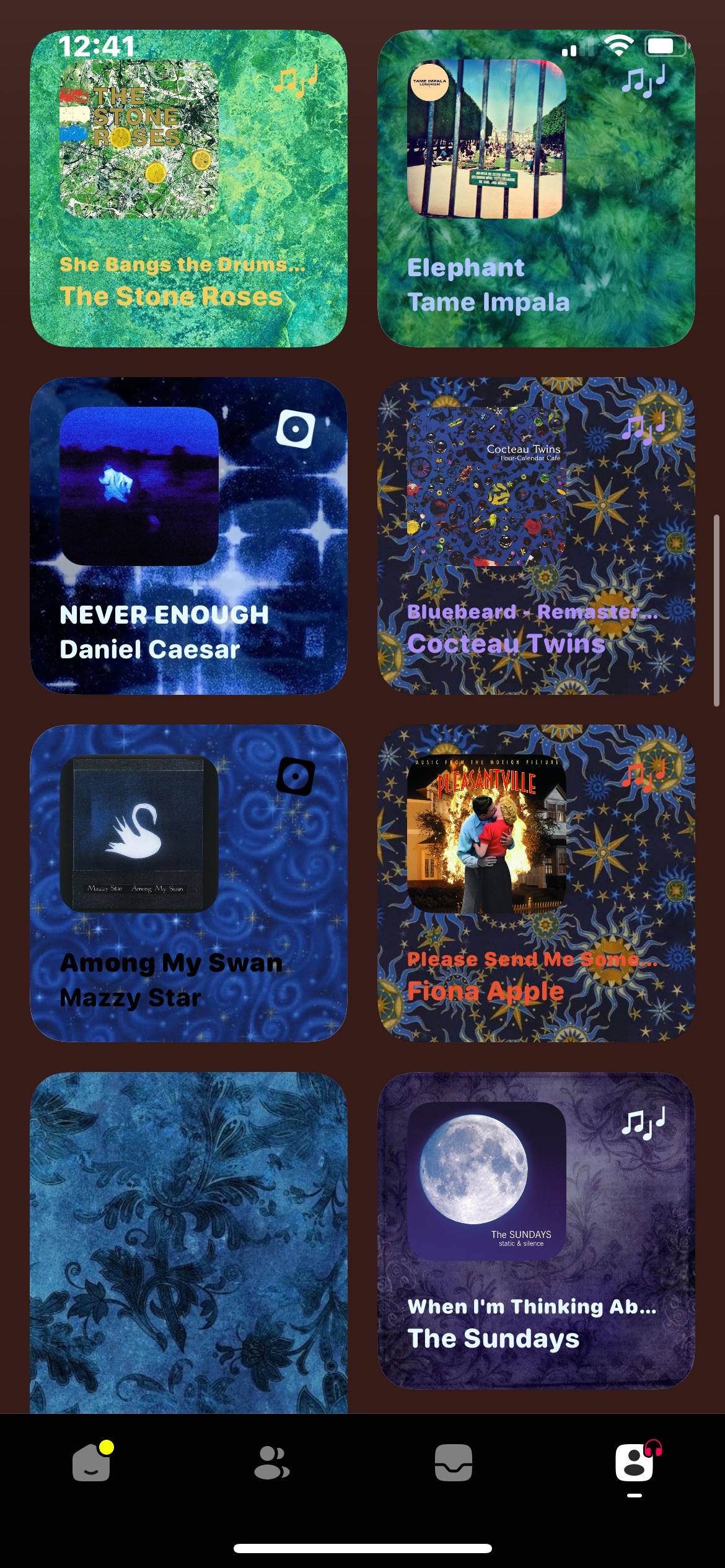Open the She Bangs the Drums widget
725x1568 pixels.
tap(188, 188)
